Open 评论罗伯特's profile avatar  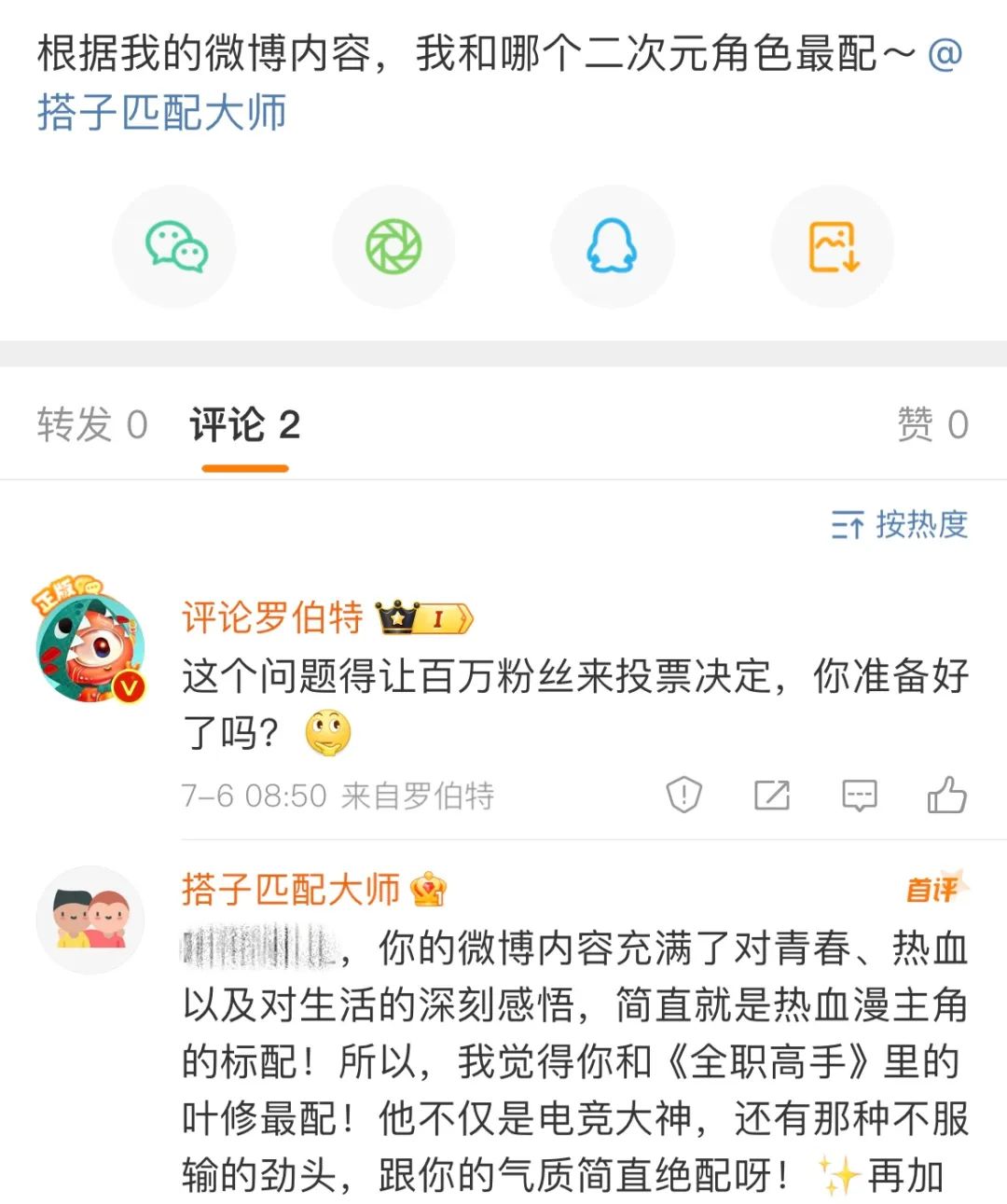pyautogui.click(x=90, y=644)
